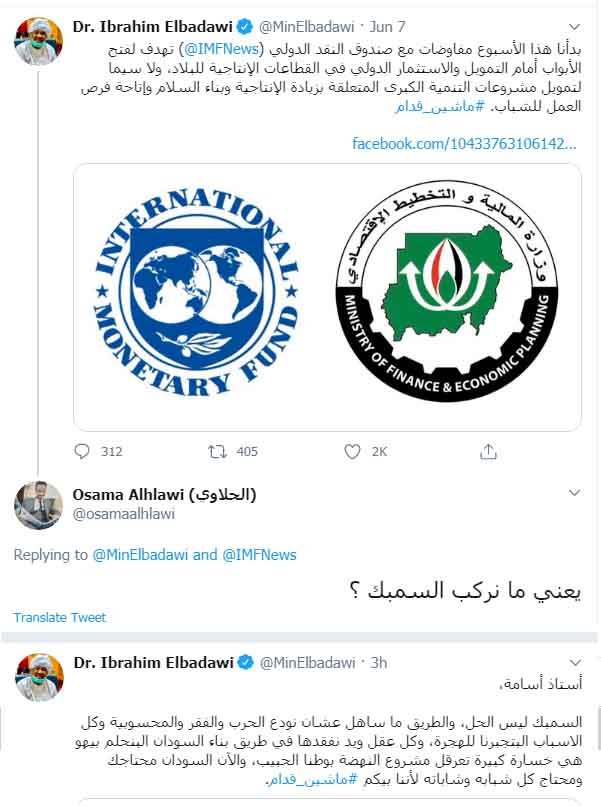Open @IMFNews in the Replying to line
Image resolution: width=601 pixels, height=806 pixels.
pyautogui.click(x=258, y=554)
